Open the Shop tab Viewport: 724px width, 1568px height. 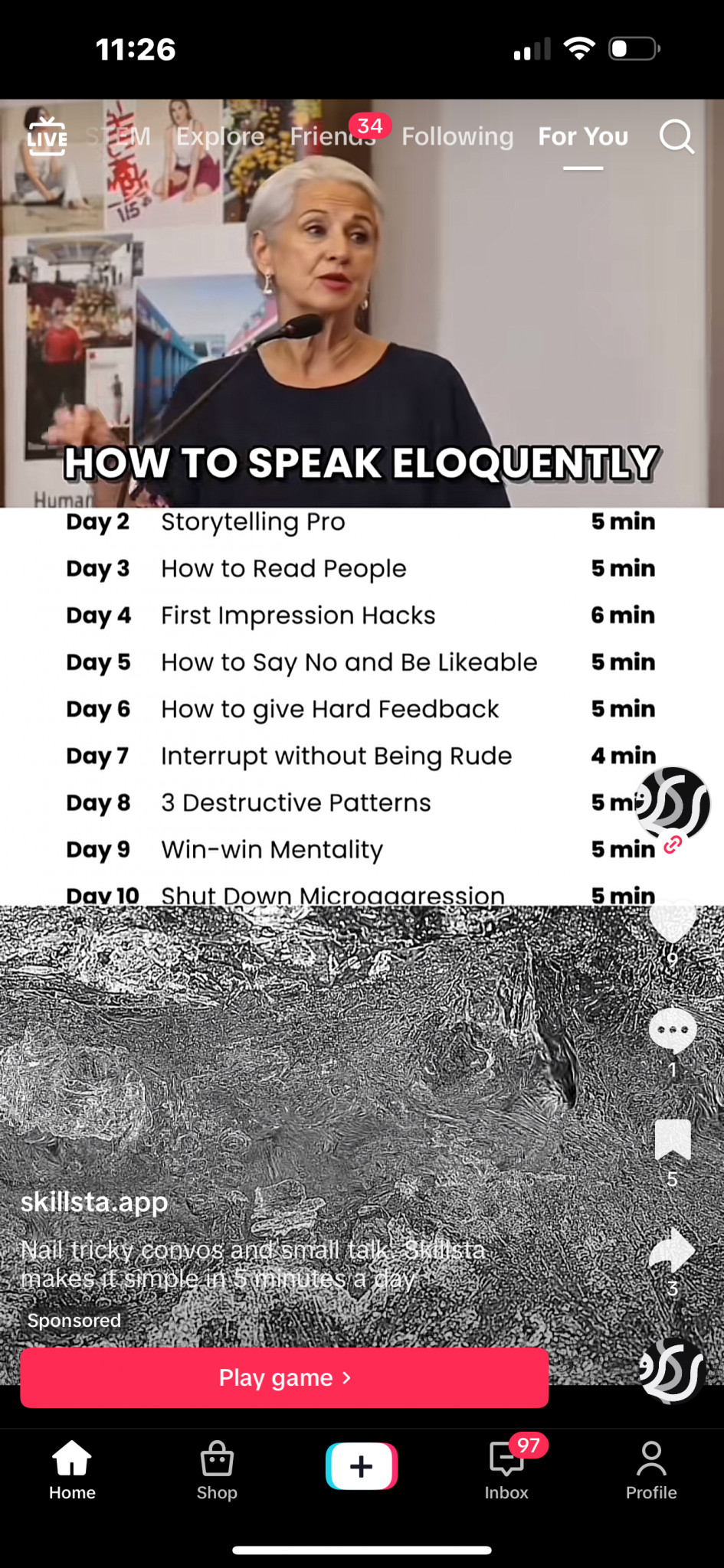[x=217, y=1469]
